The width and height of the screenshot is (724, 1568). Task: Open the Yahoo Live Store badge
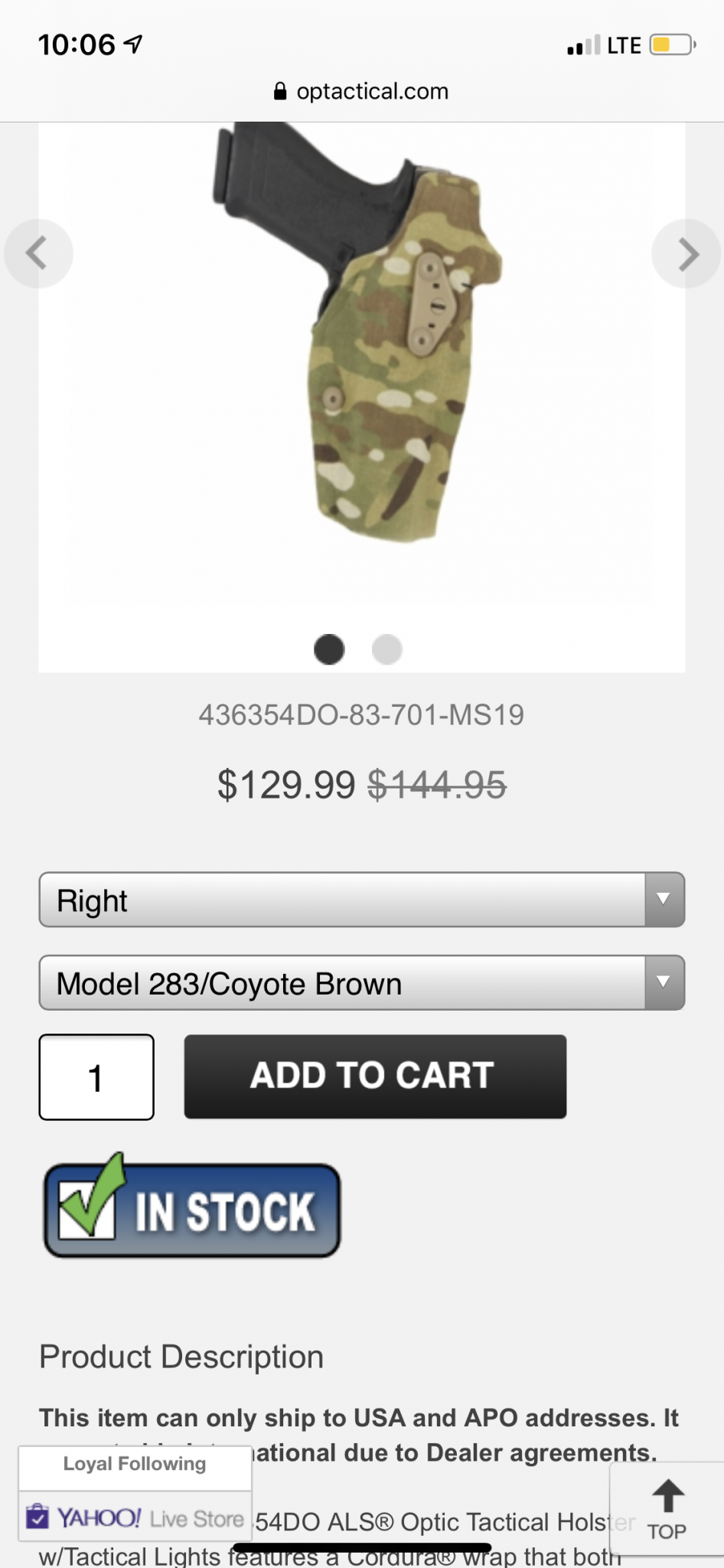(135, 1517)
